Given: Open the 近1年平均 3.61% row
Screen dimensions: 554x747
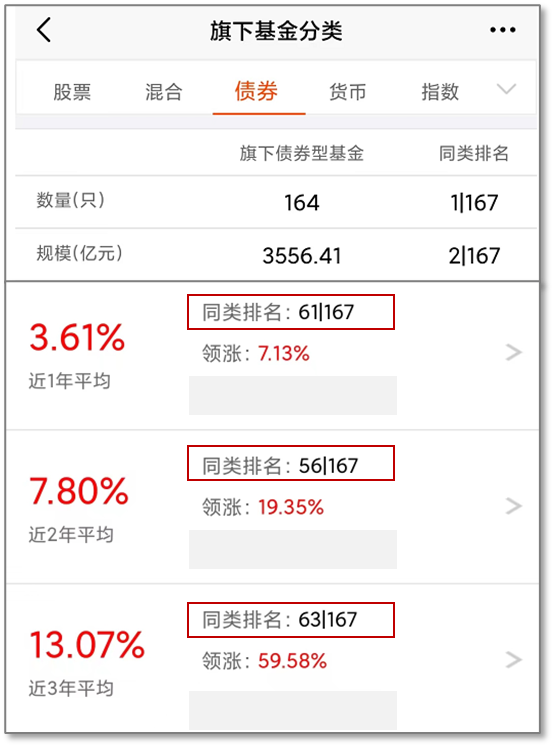Looking at the screenshot, I should pyautogui.click(x=272, y=356).
